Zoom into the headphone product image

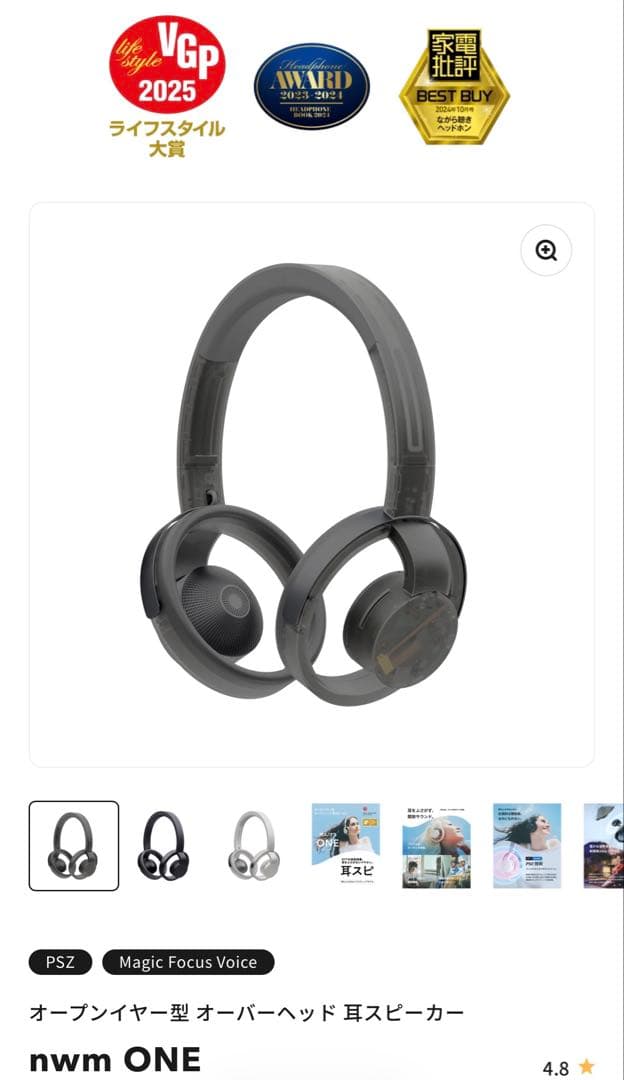[546, 251]
